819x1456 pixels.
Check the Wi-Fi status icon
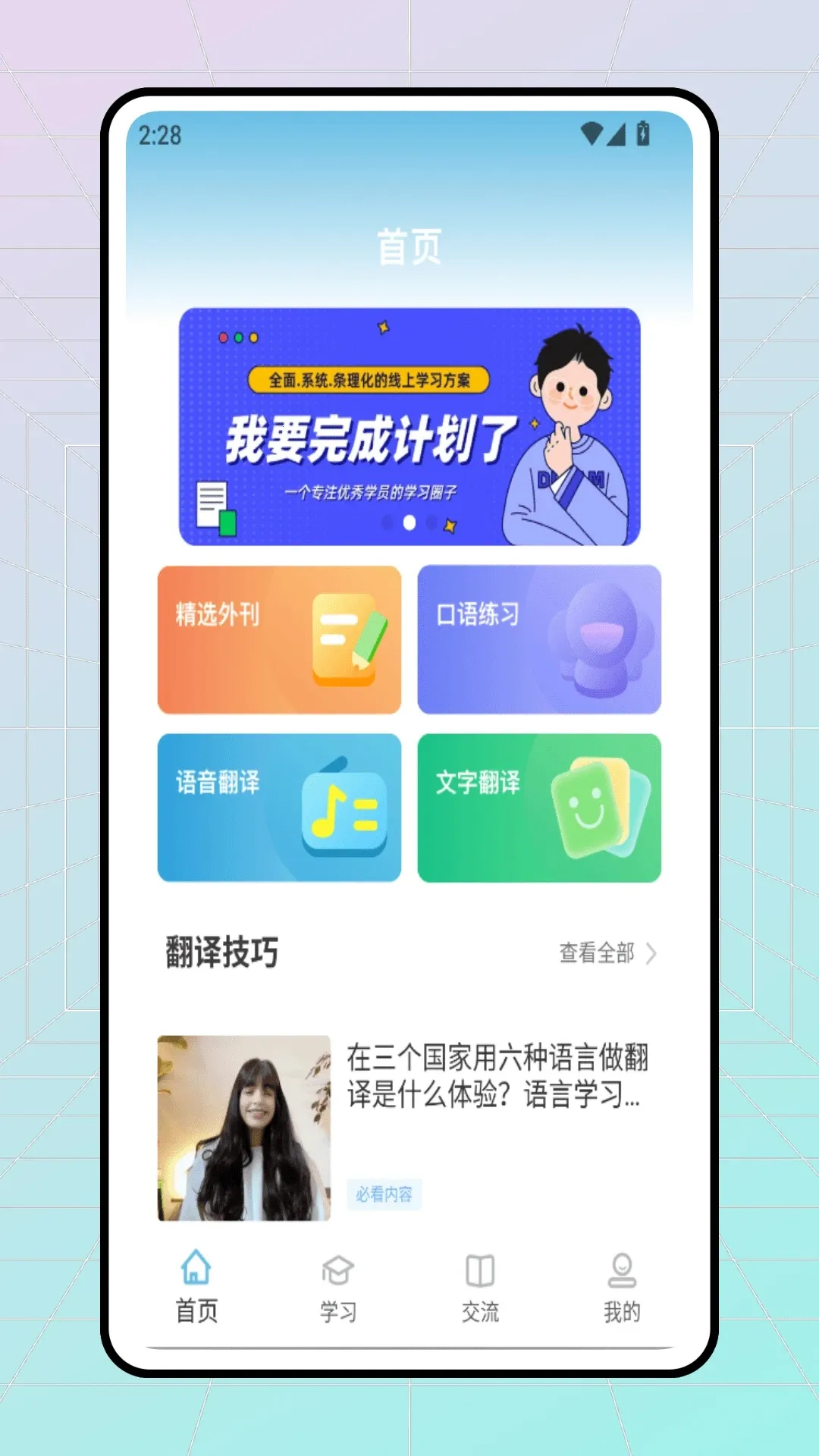click(x=591, y=133)
